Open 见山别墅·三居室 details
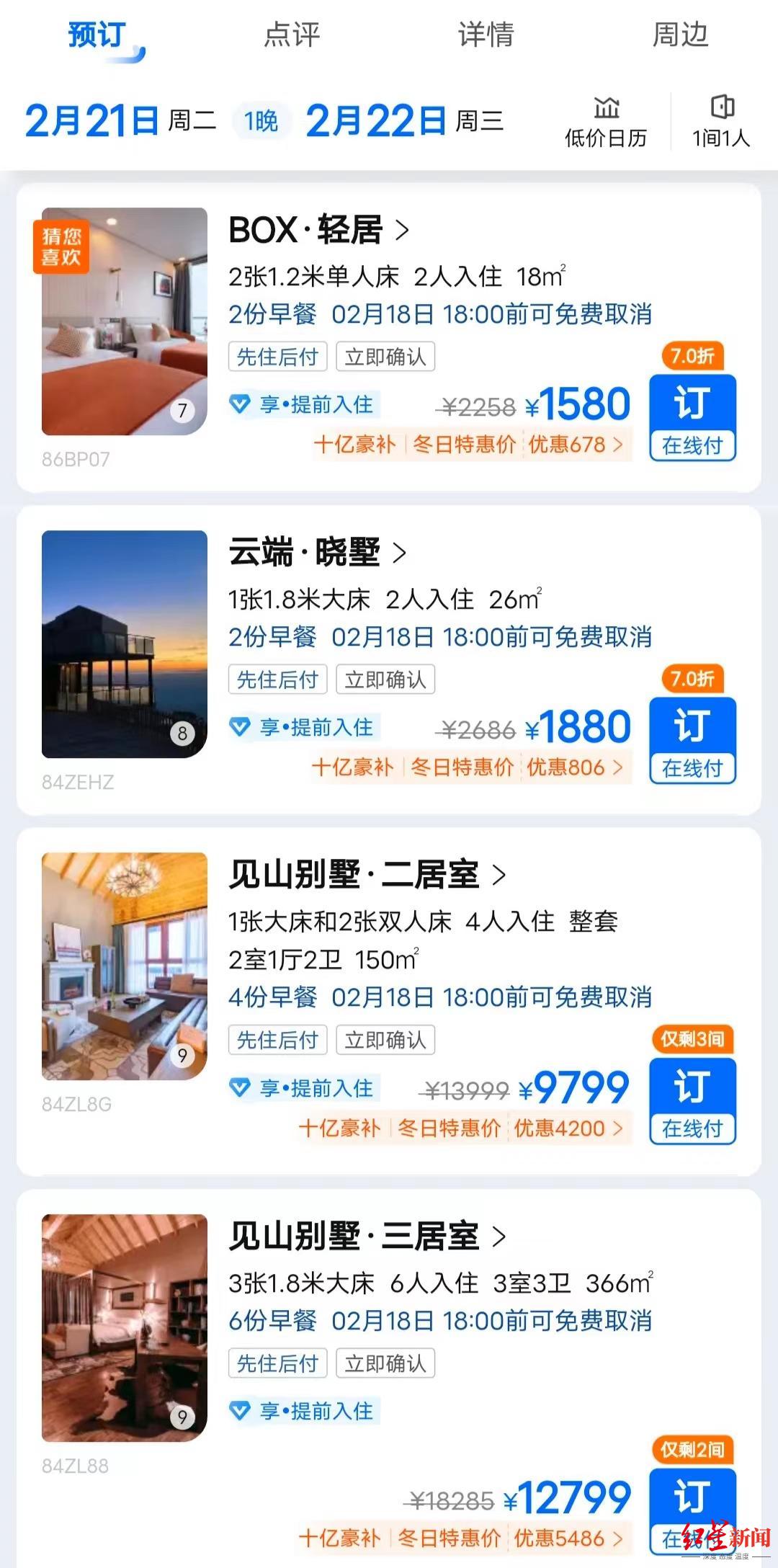This screenshot has width=778, height=1568. (x=367, y=1237)
